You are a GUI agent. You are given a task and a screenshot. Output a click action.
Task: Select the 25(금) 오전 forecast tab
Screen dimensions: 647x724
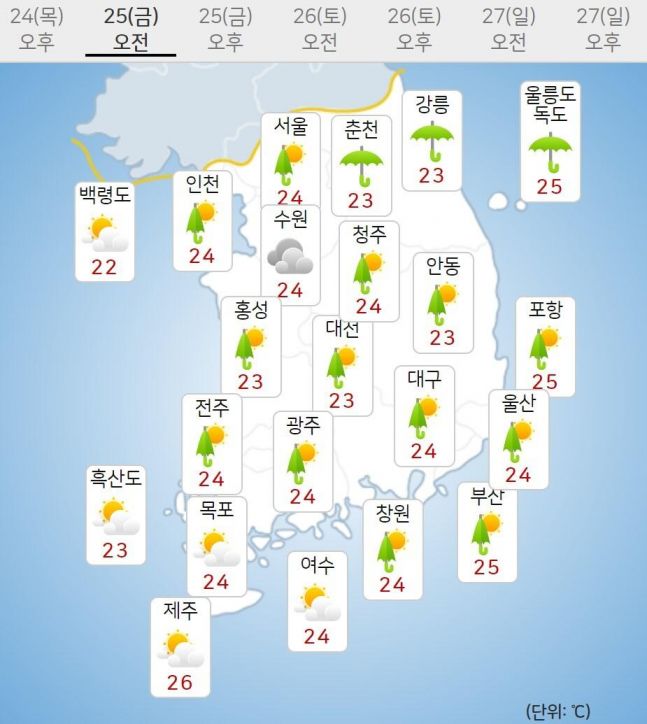(131, 30)
